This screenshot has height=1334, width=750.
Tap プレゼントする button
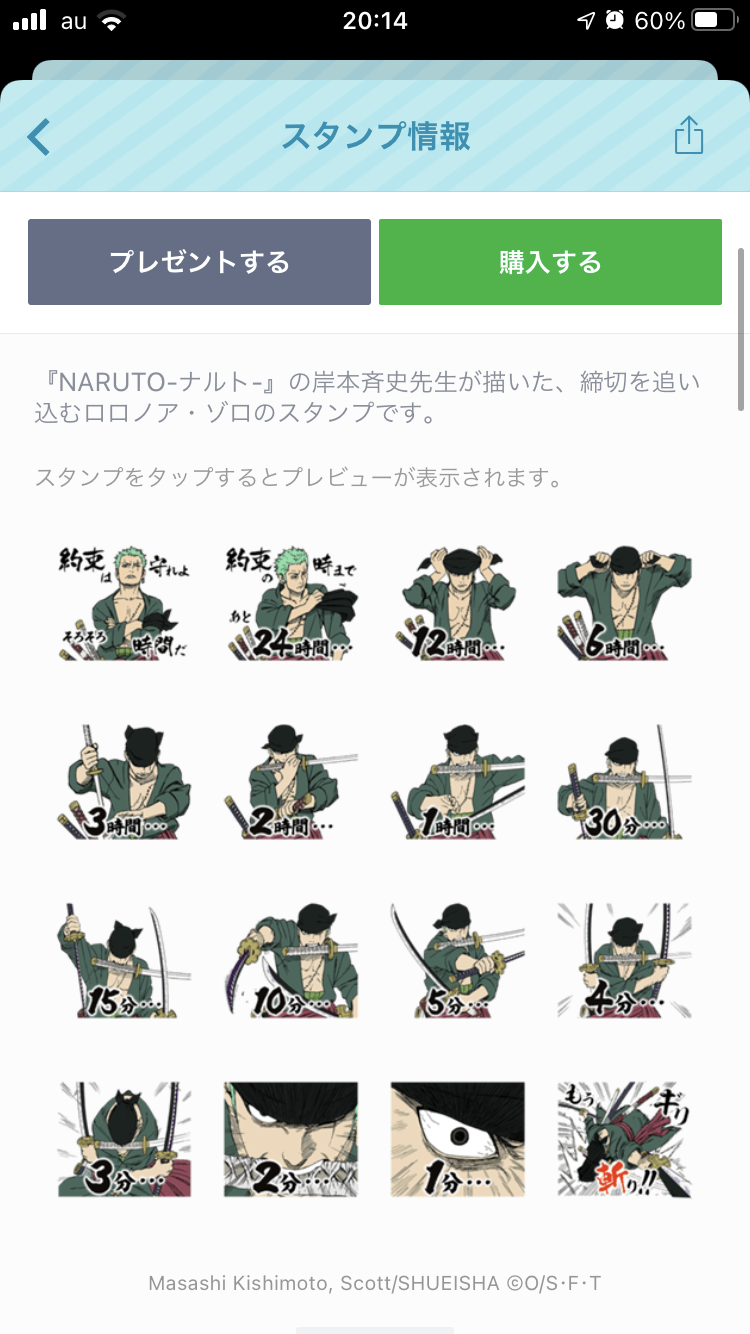[x=199, y=262]
